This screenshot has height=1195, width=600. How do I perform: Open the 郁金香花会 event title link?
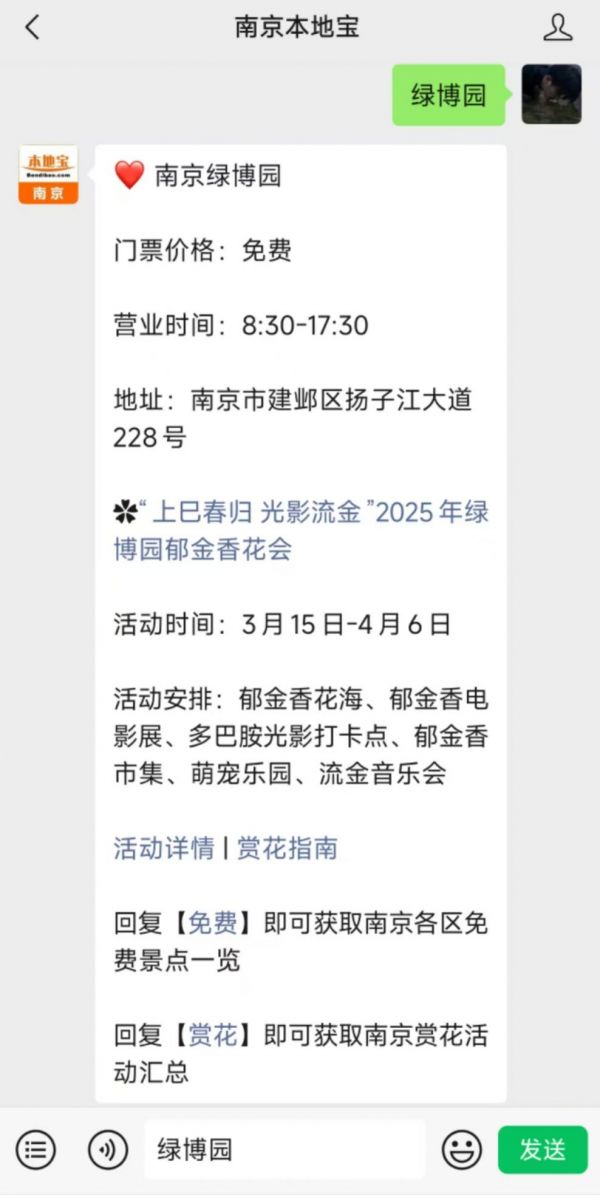pyautogui.click(x=300, y=531)
